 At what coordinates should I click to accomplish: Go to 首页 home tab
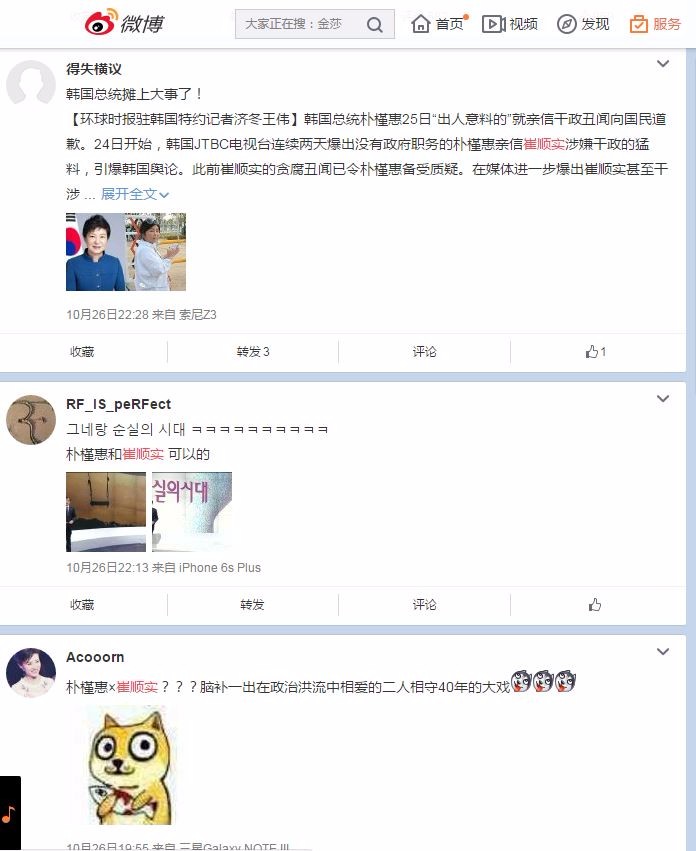pos(439,24)
